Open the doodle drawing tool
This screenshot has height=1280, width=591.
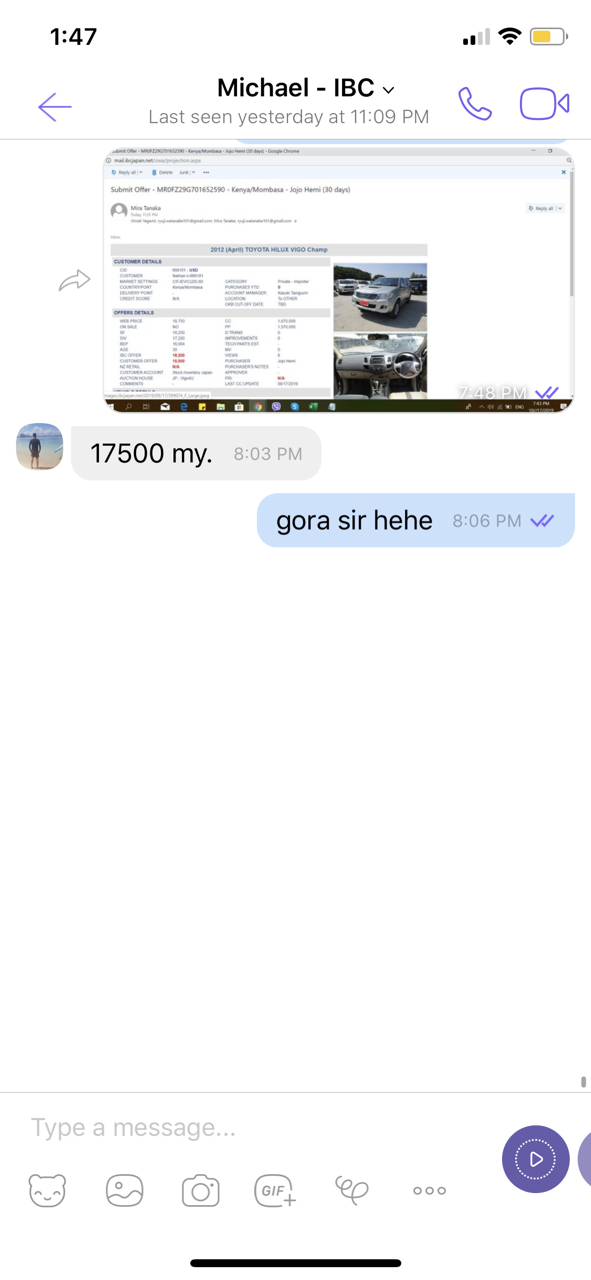[352, 1190]
